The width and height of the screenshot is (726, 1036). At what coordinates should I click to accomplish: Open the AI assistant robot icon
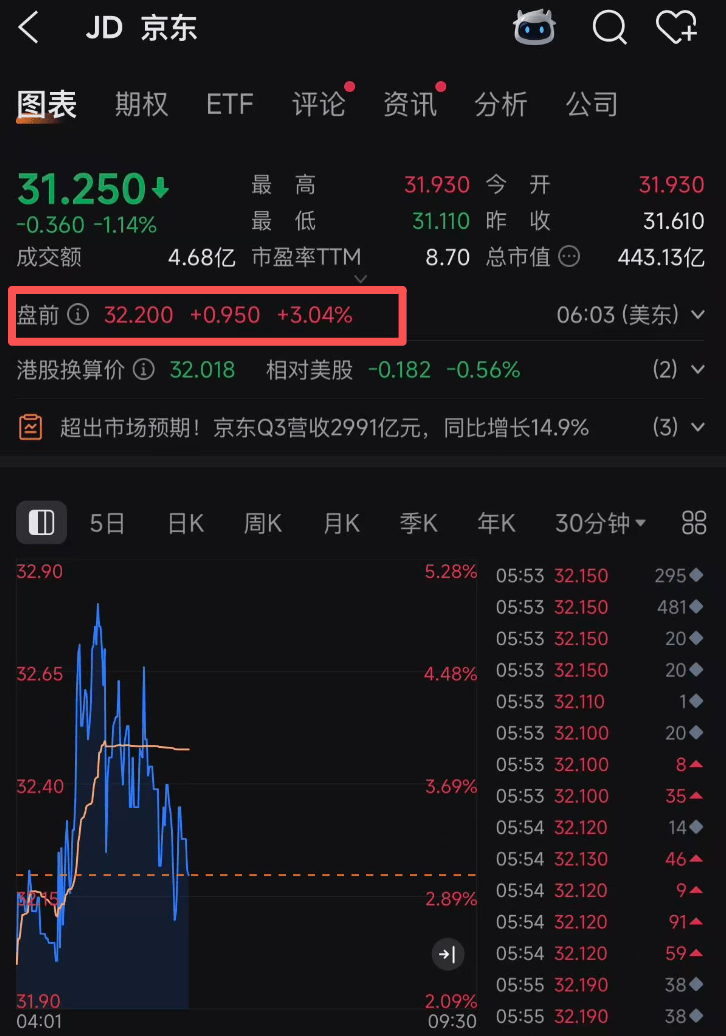point(535,28)
